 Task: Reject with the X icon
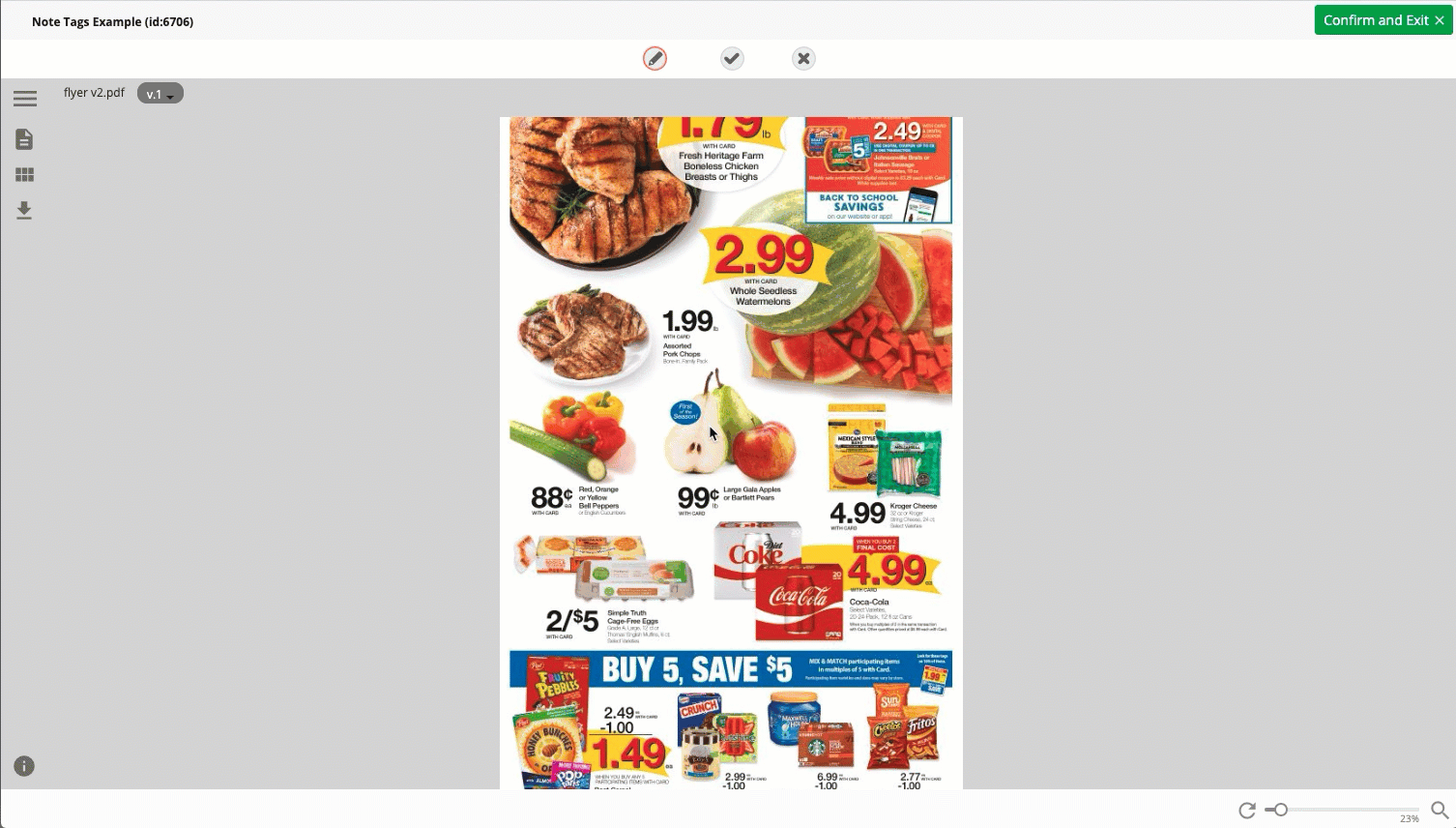(803, 59)
